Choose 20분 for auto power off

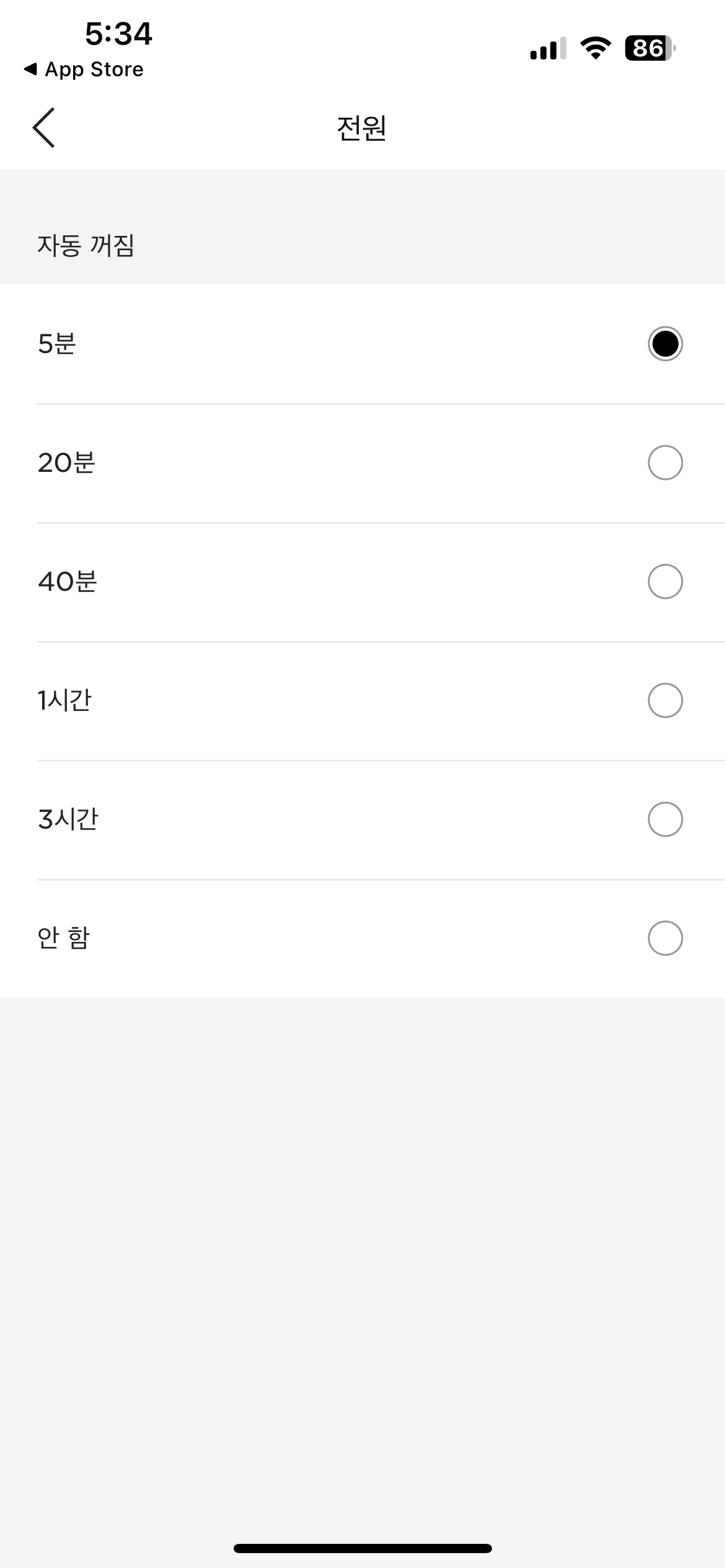tap(362, 463)
